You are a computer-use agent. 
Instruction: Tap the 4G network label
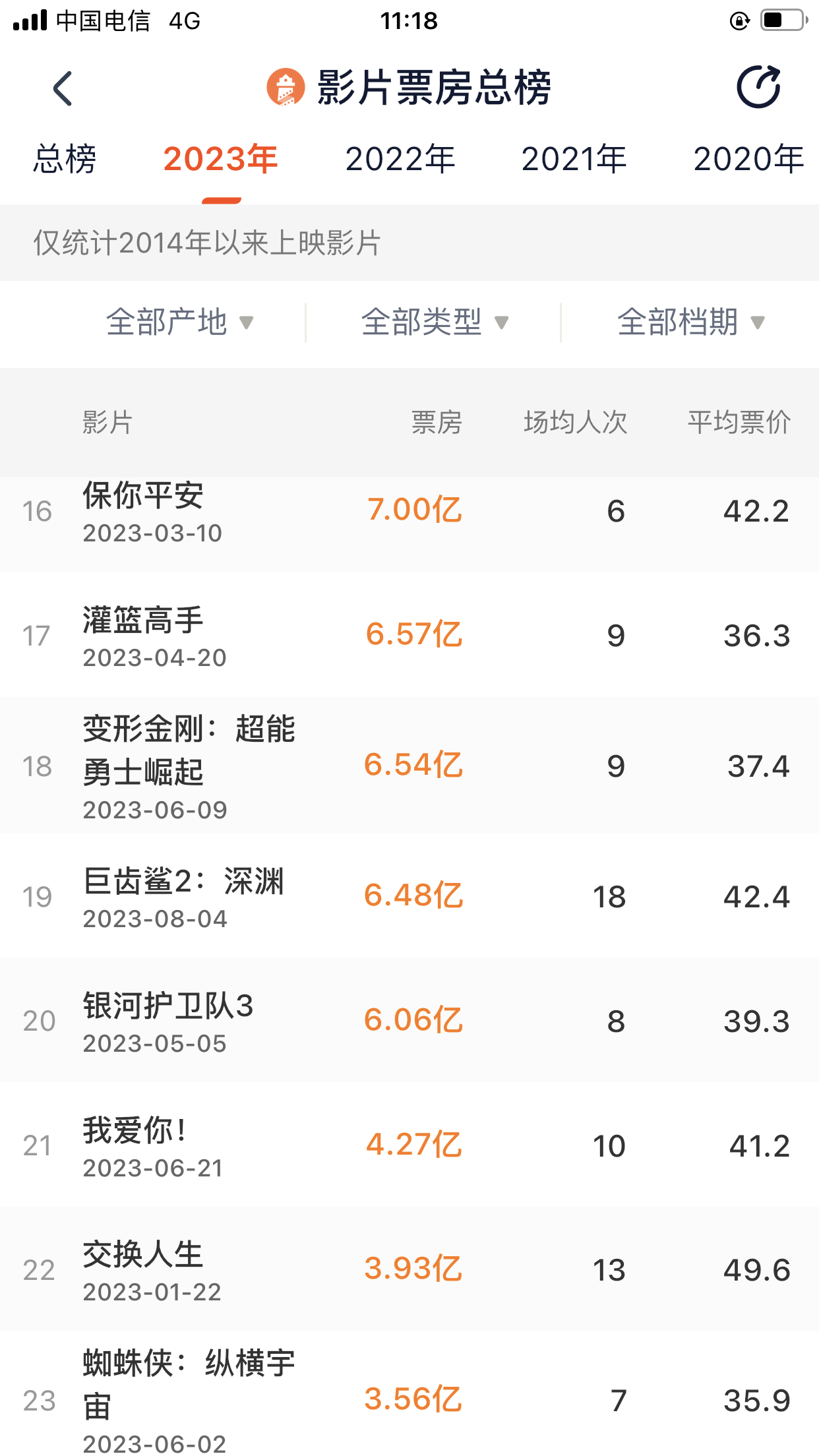(183, 21)
